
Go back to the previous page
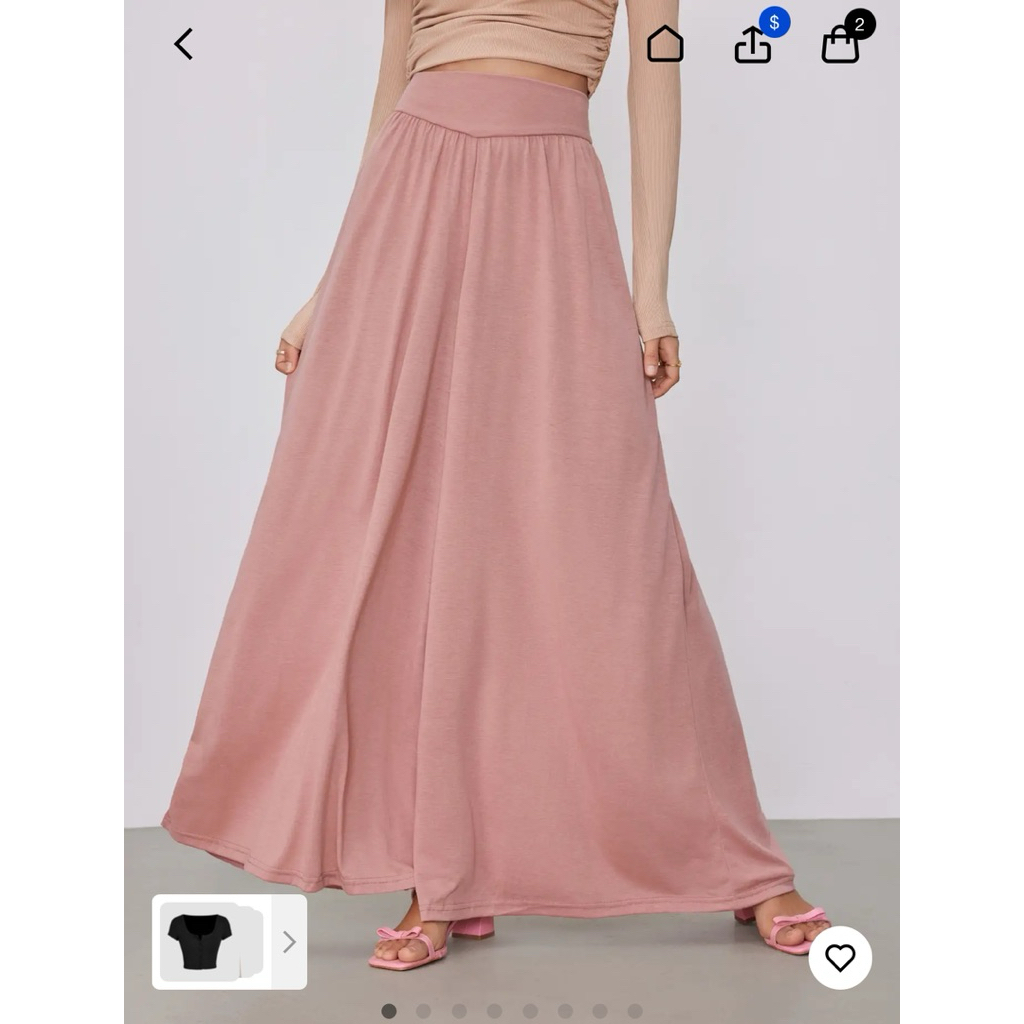[184, 44]
